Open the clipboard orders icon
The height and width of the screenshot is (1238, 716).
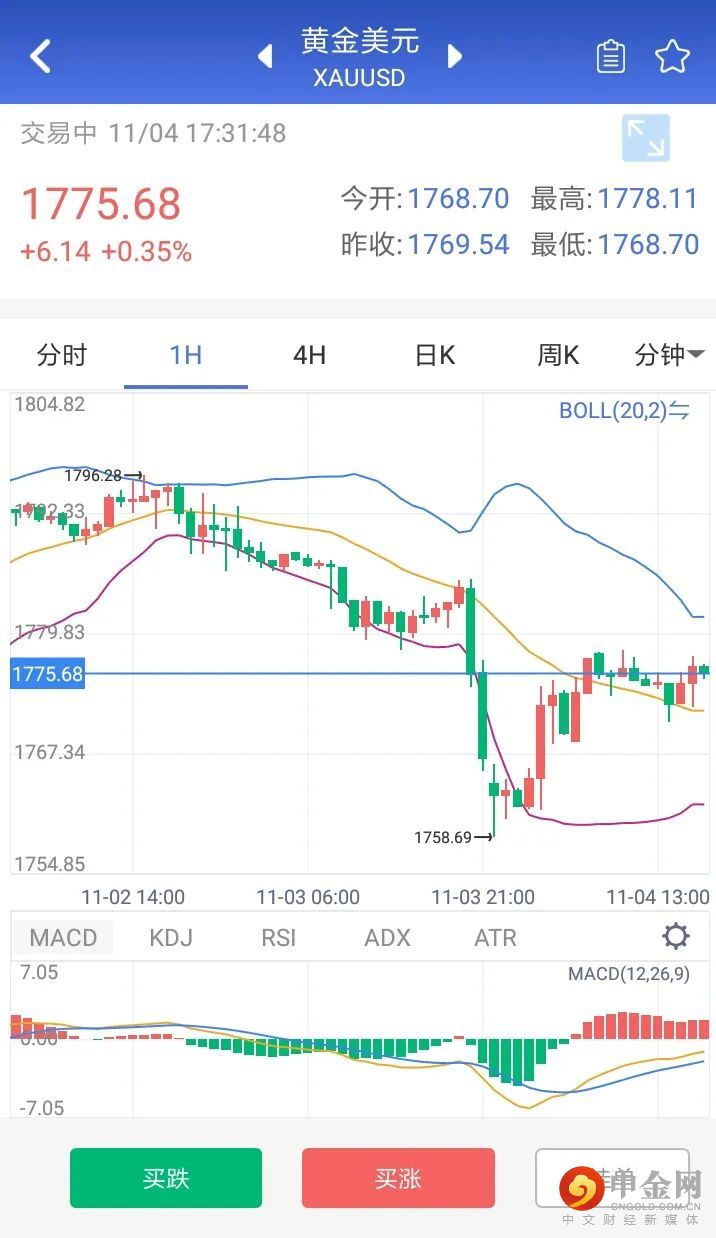[610, 57]
